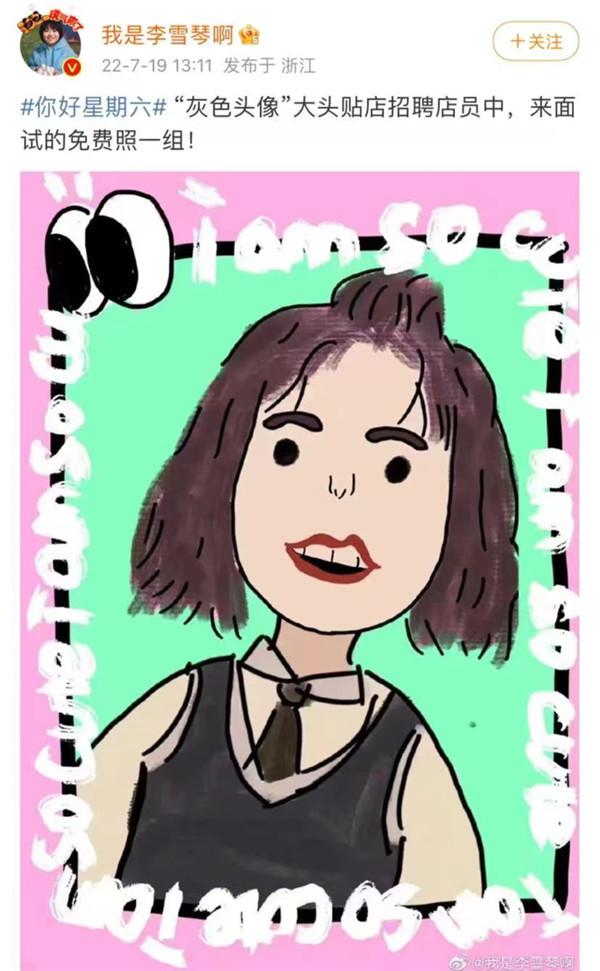Screen dimensions: 600x971
Task: Tap the username 我是李雪琴啊
Action: [x=166, y=37]
